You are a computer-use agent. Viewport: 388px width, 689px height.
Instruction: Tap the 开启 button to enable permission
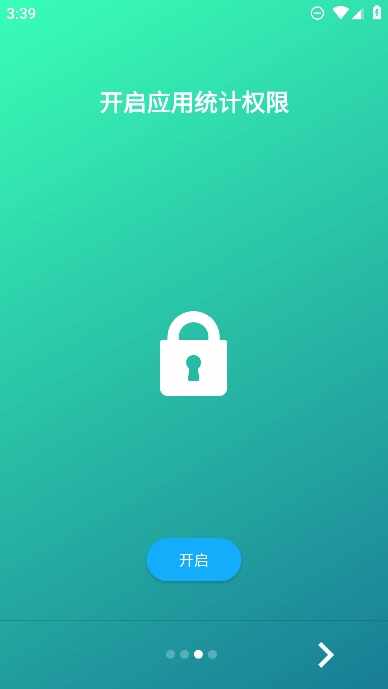pos(194,560)
